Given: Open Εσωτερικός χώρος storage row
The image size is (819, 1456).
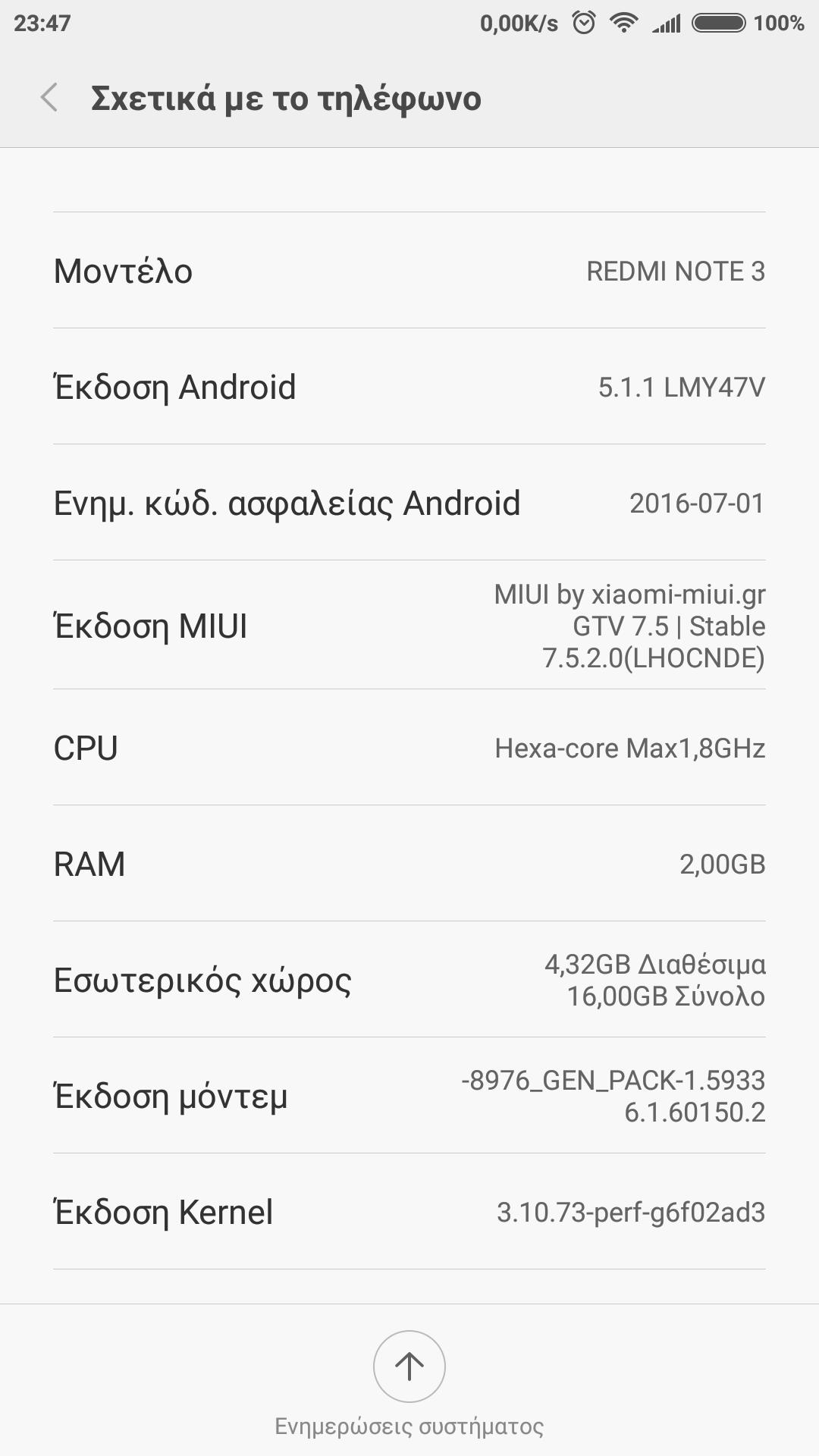Looking at the screenshot, I should coord(409,980).
